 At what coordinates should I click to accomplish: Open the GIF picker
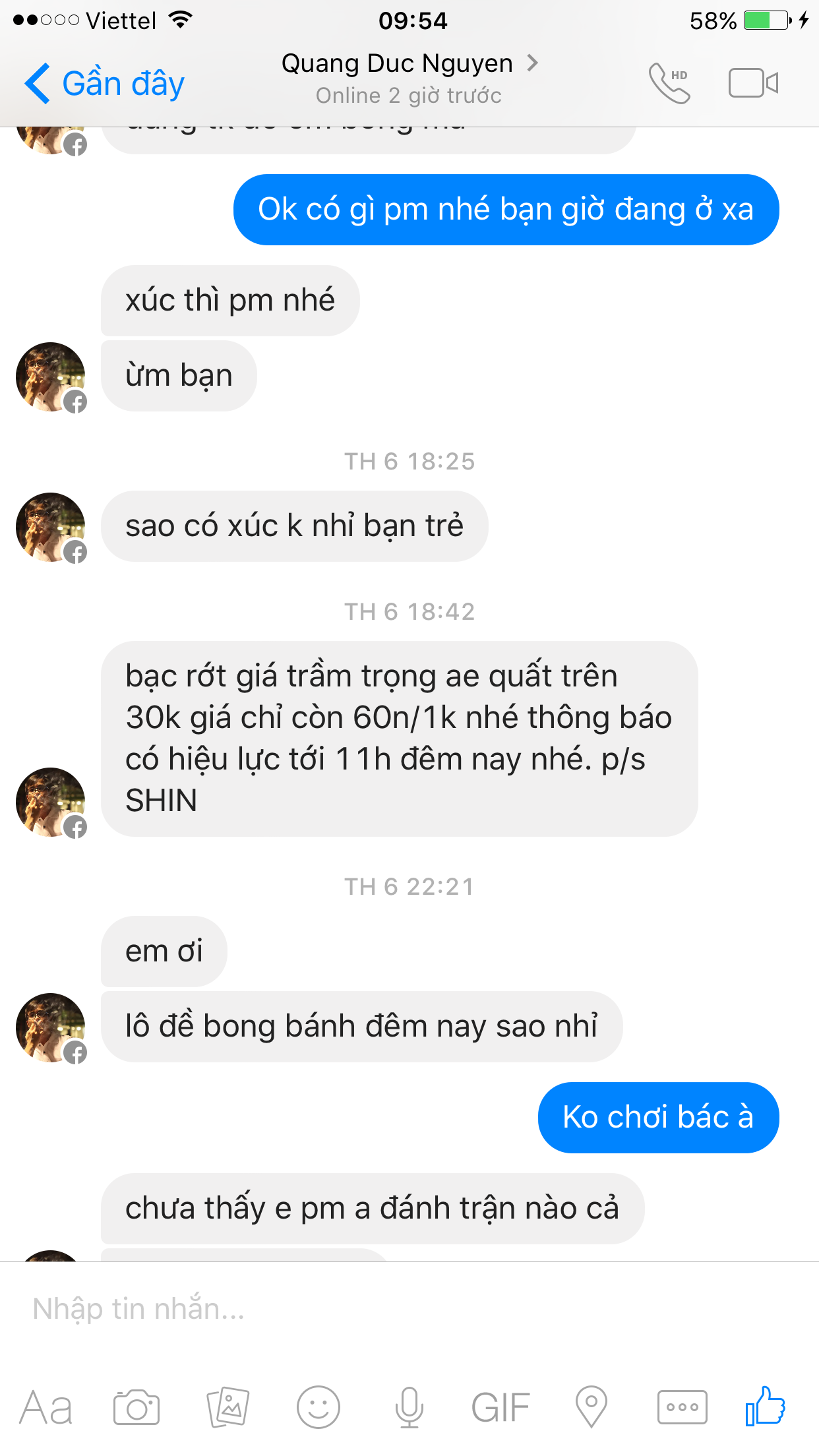(x=501, y=1408)
